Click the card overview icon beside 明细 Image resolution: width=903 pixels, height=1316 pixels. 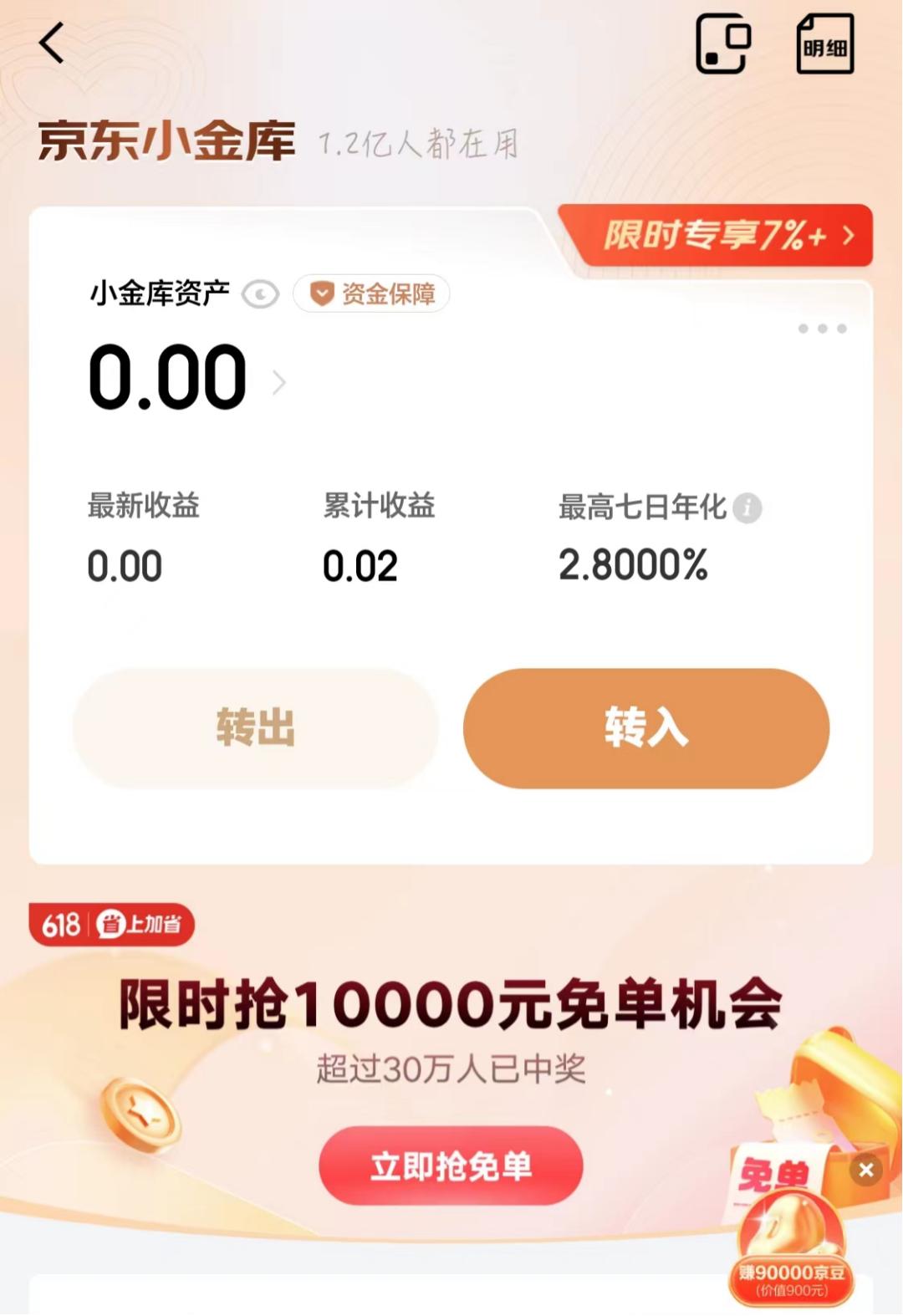[724, 45]
